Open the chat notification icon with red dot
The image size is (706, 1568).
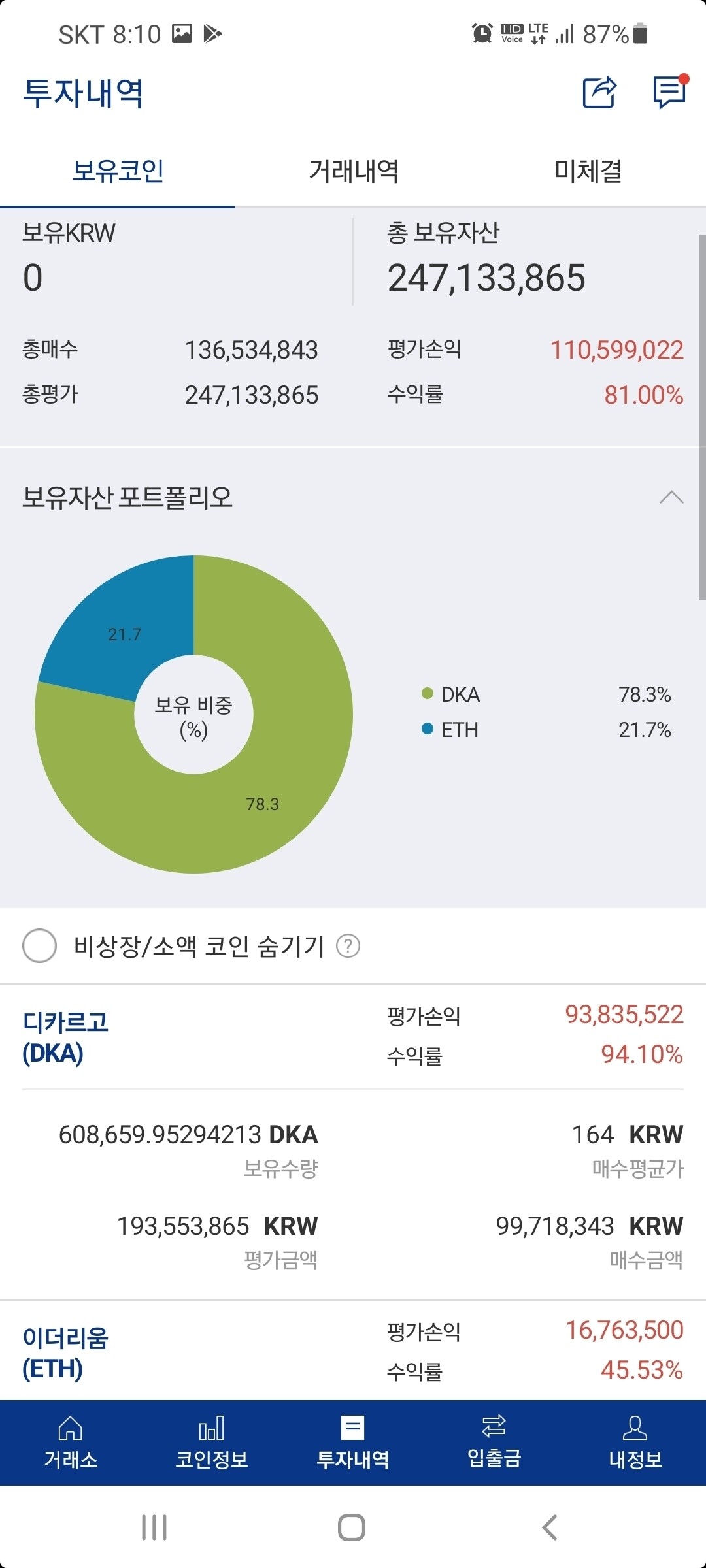669,93
